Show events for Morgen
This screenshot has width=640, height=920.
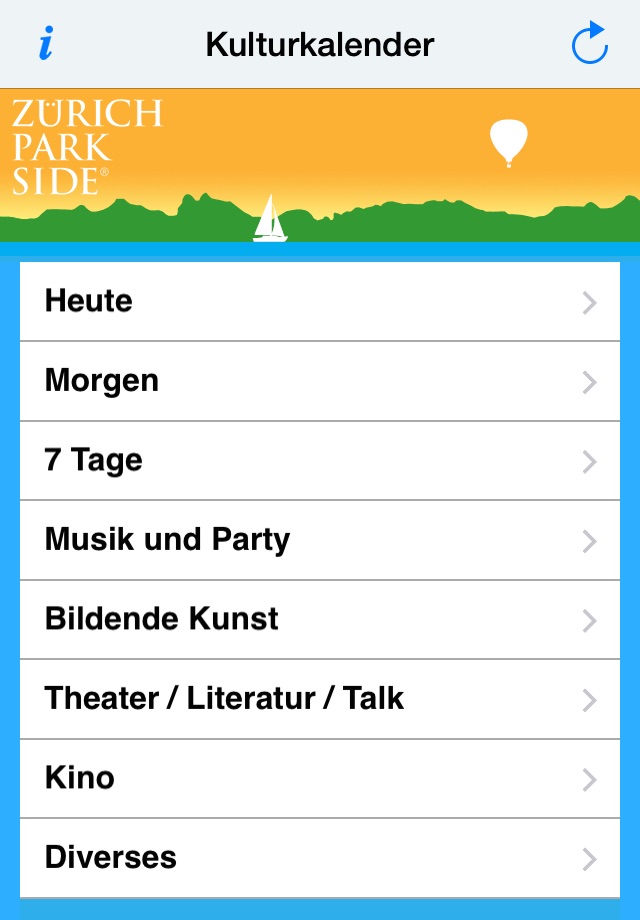coord(320,381)
